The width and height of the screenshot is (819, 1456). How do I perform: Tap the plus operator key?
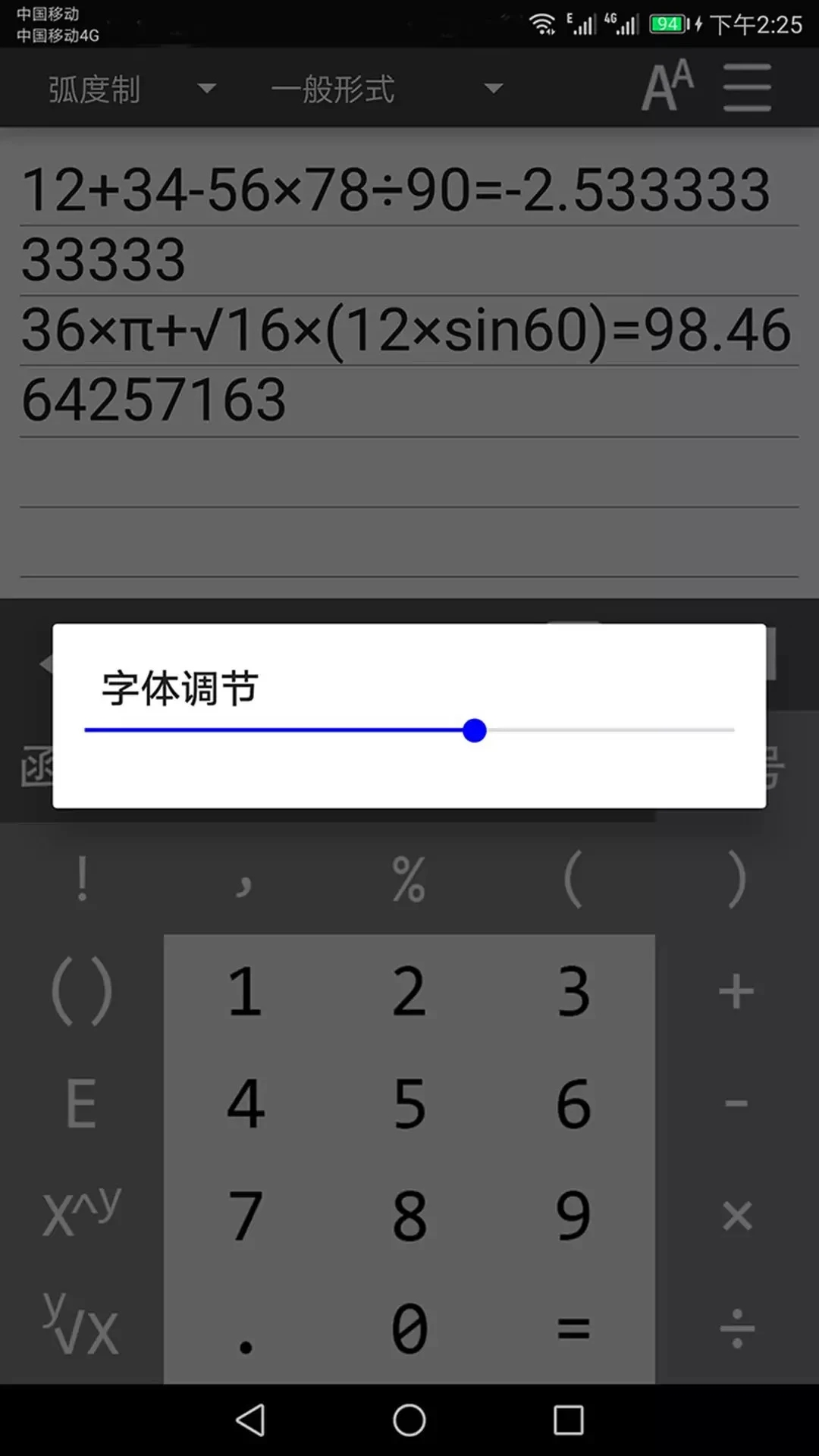click(736, 991)
